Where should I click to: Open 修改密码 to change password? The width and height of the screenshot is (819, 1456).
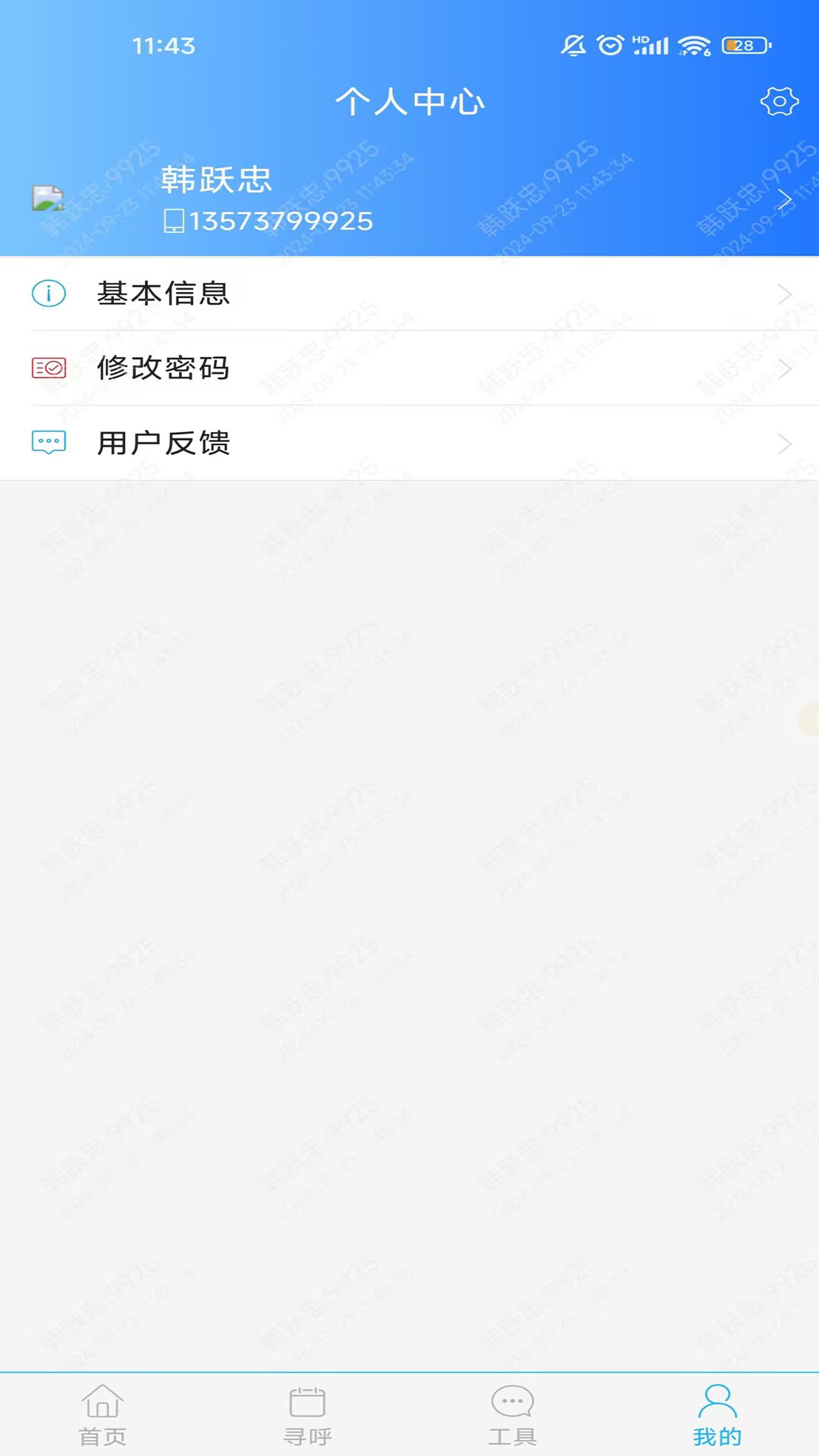pyautogui.click(x=409, y=368)
